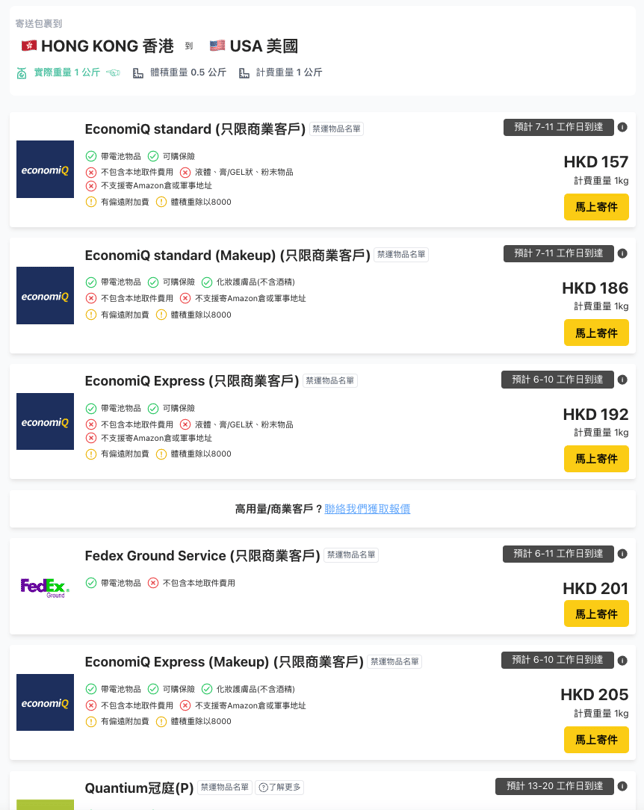Tap 馬上寄件 for EconomiQ Express (Makeup)

[x=596, y=740]
